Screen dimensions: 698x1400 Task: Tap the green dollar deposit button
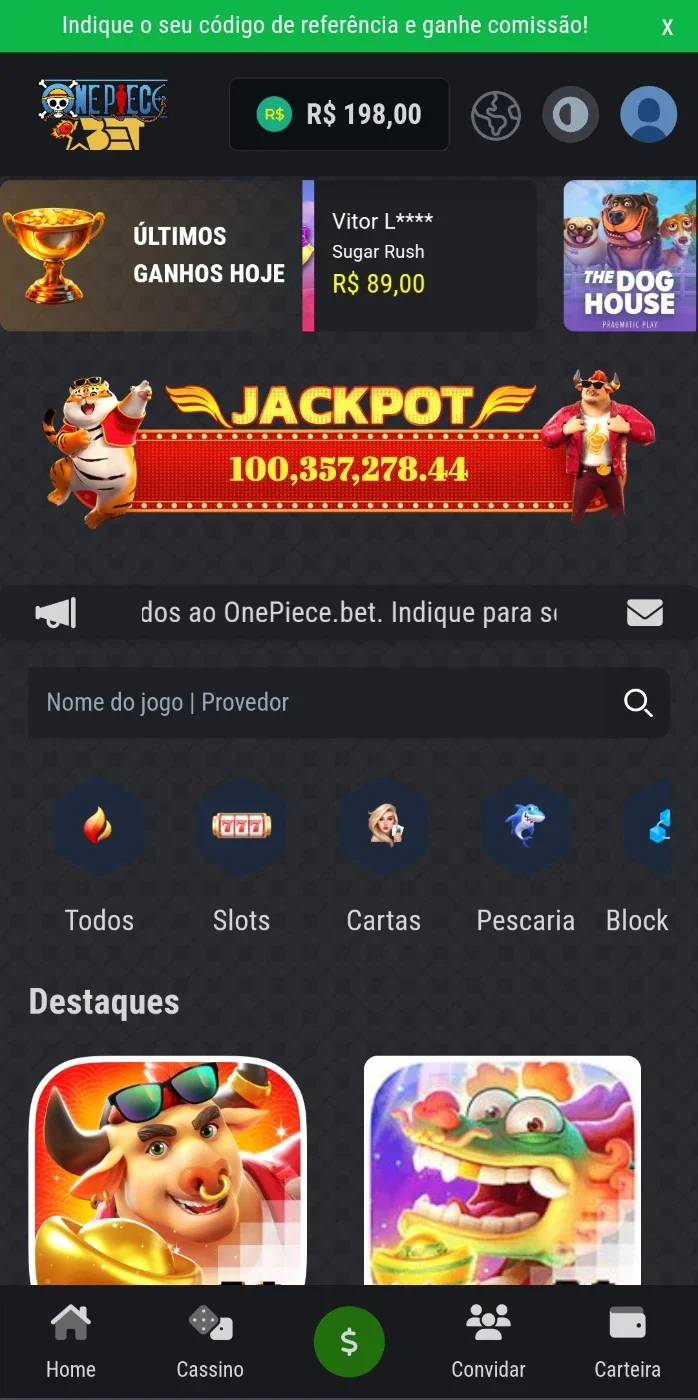[349, 1342]
